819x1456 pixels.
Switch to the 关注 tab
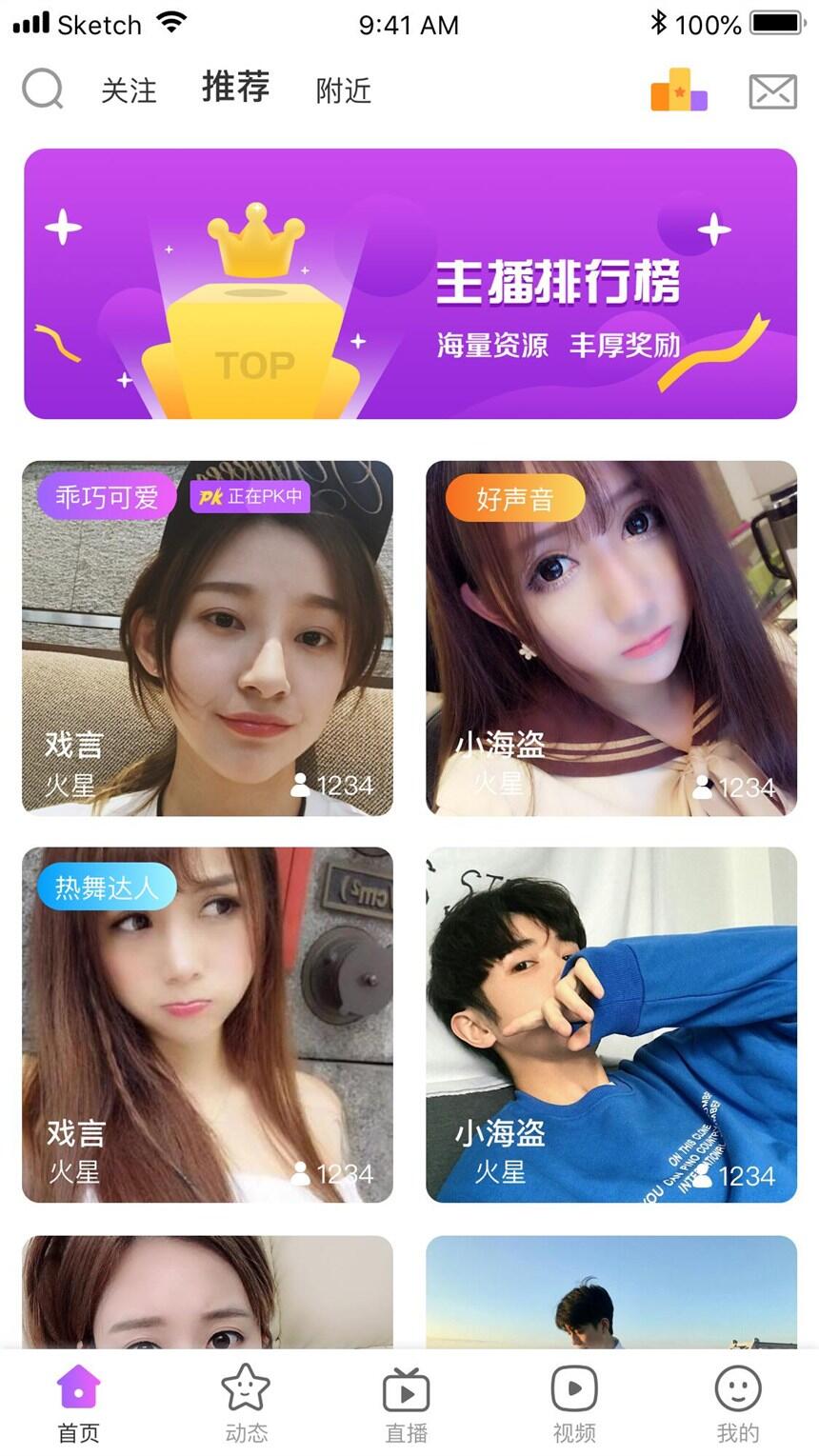129,91
